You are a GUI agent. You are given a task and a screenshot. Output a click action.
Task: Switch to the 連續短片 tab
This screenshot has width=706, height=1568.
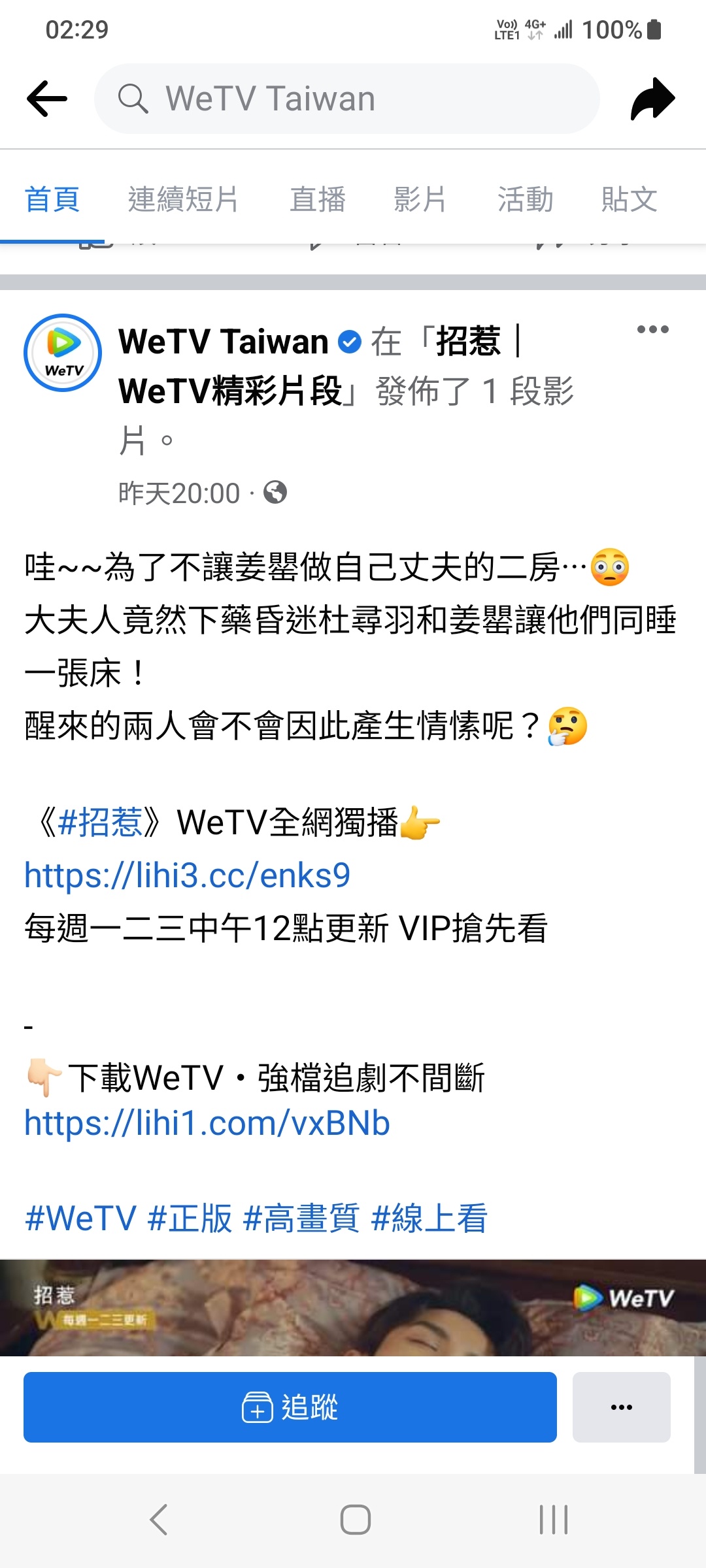pos(183,199)
